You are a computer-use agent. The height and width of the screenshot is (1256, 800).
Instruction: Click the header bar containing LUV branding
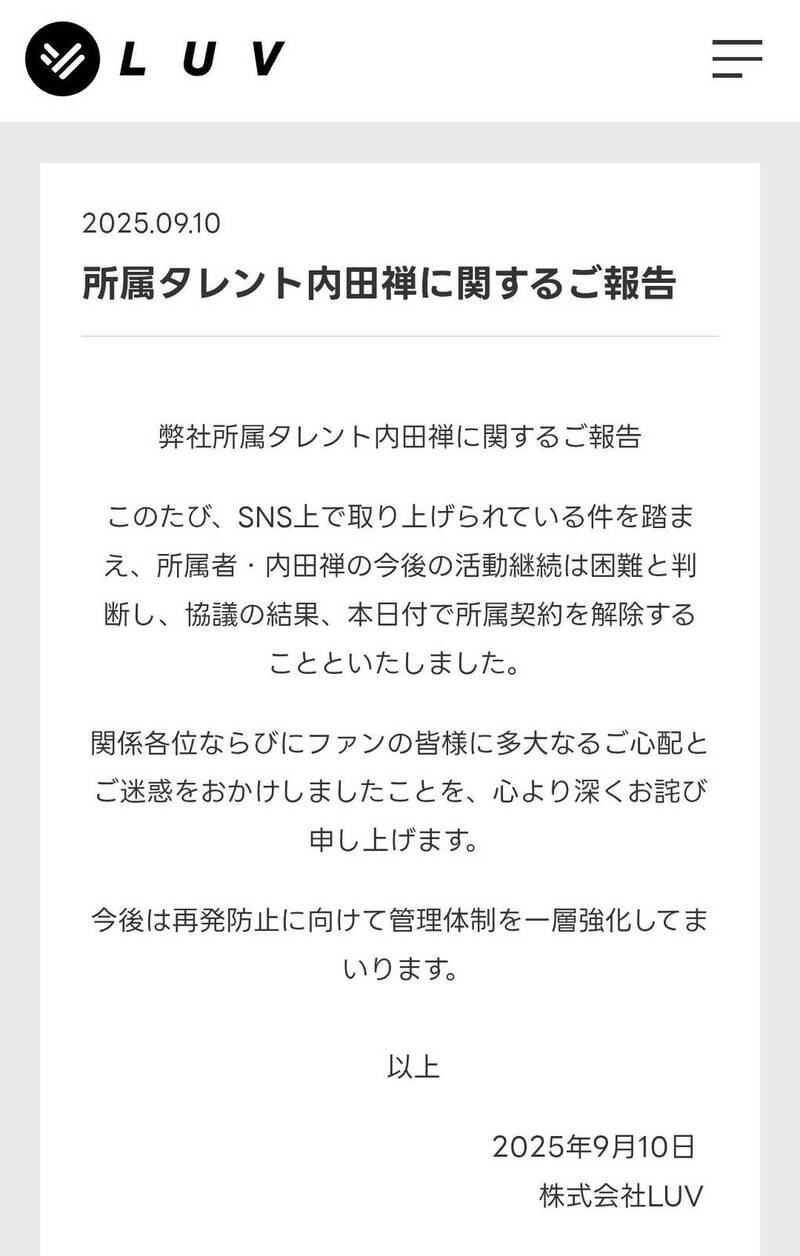pos(400,58)
